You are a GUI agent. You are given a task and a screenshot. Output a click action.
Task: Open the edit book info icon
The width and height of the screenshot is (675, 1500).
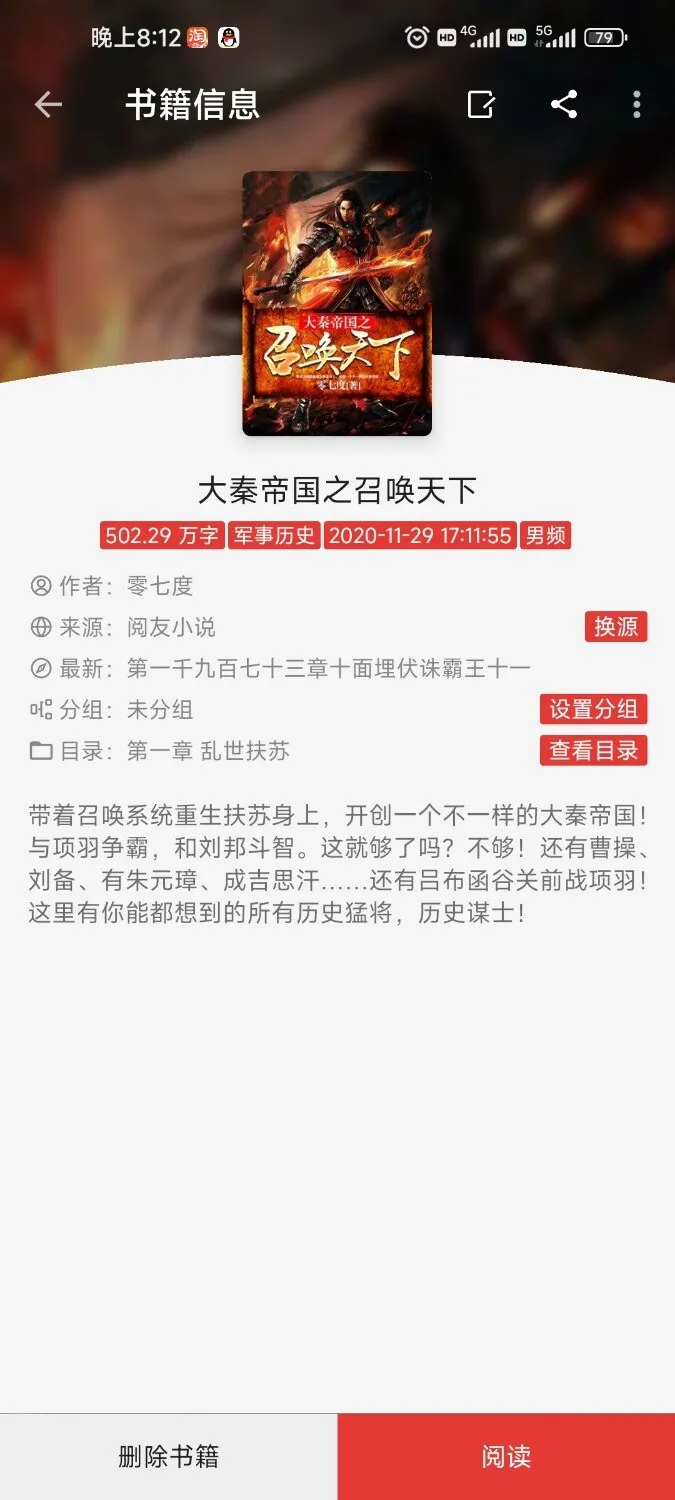481,104
